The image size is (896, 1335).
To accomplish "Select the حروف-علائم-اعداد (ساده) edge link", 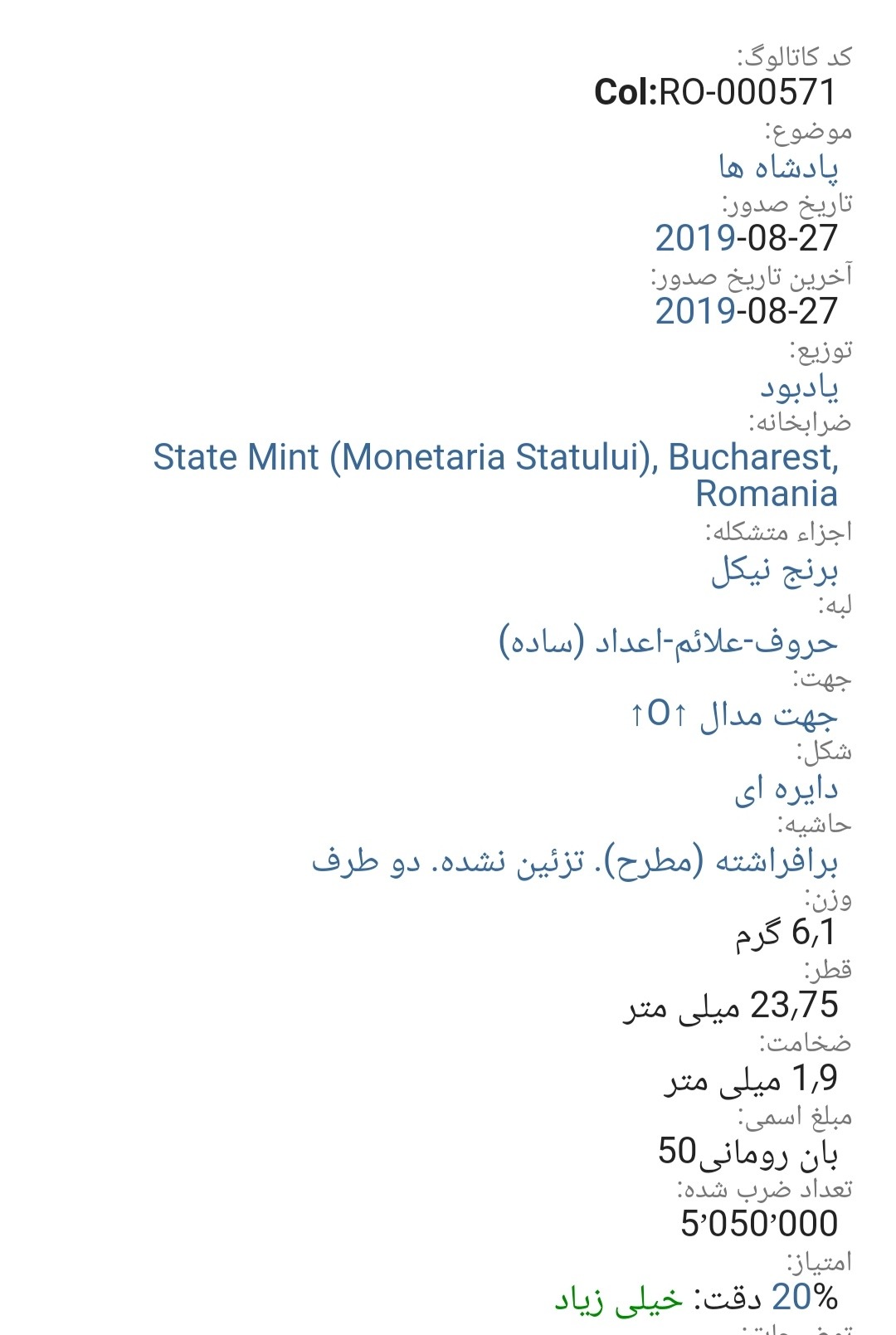I will (x=668, y=642).
